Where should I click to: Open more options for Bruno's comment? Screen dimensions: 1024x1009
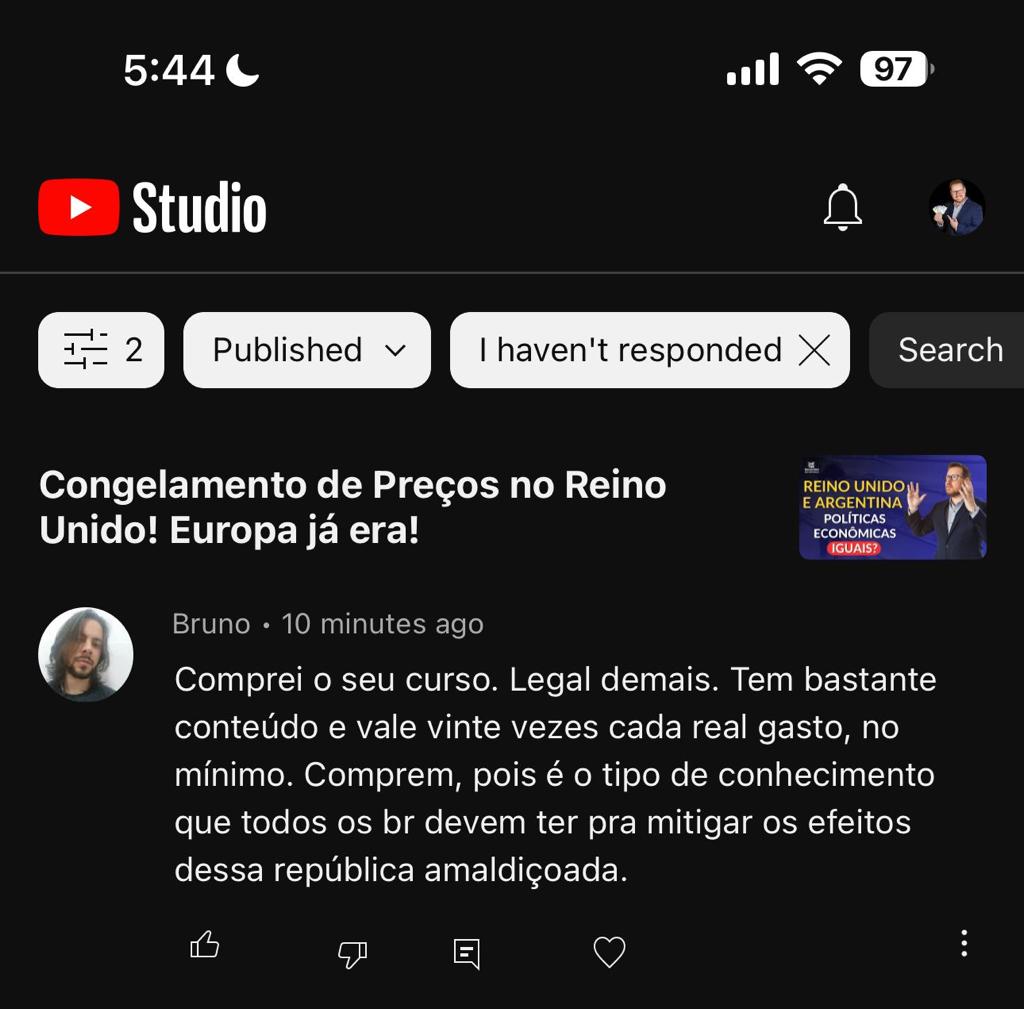click(964, 943)
